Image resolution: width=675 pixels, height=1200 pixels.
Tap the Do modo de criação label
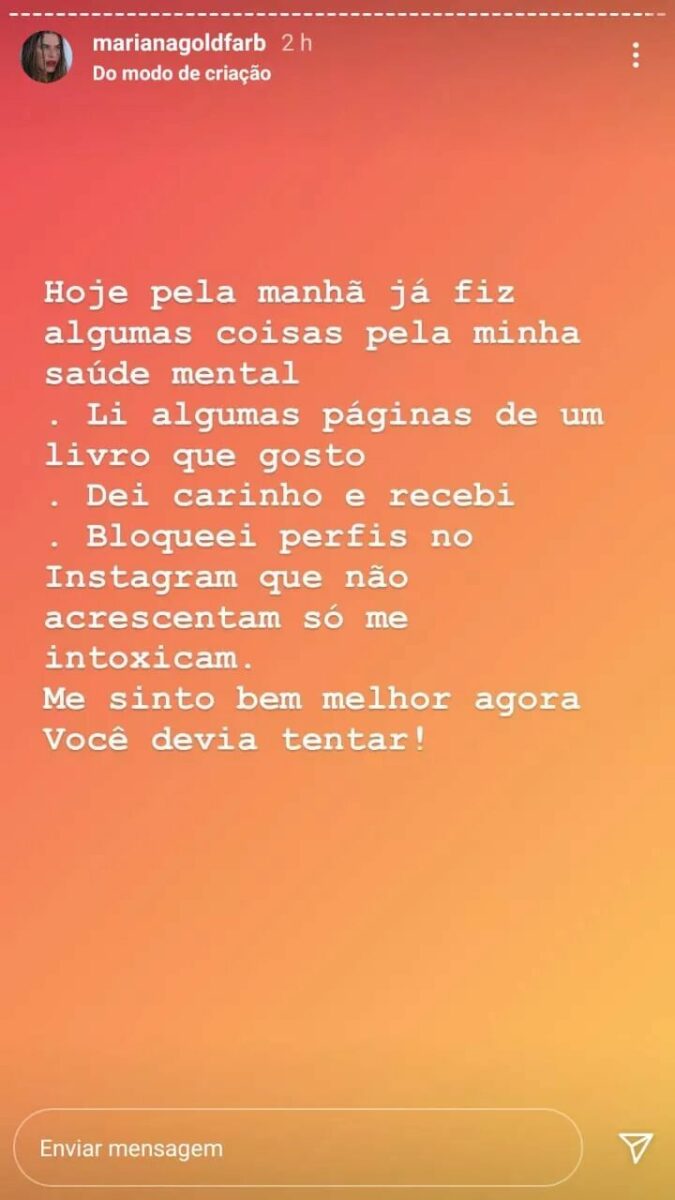[181, 73]
